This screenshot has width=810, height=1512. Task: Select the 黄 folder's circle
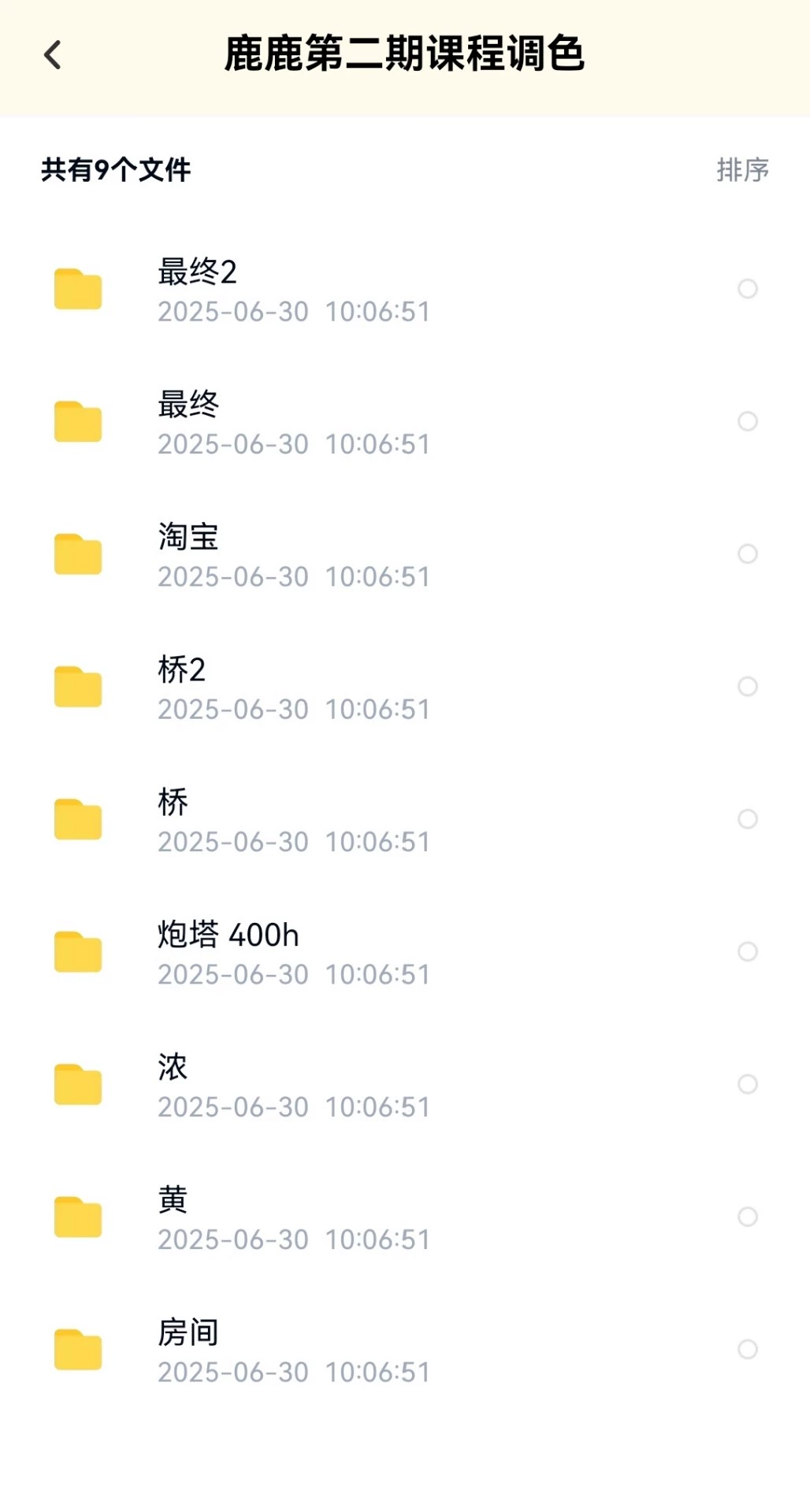click(748, 1217)
